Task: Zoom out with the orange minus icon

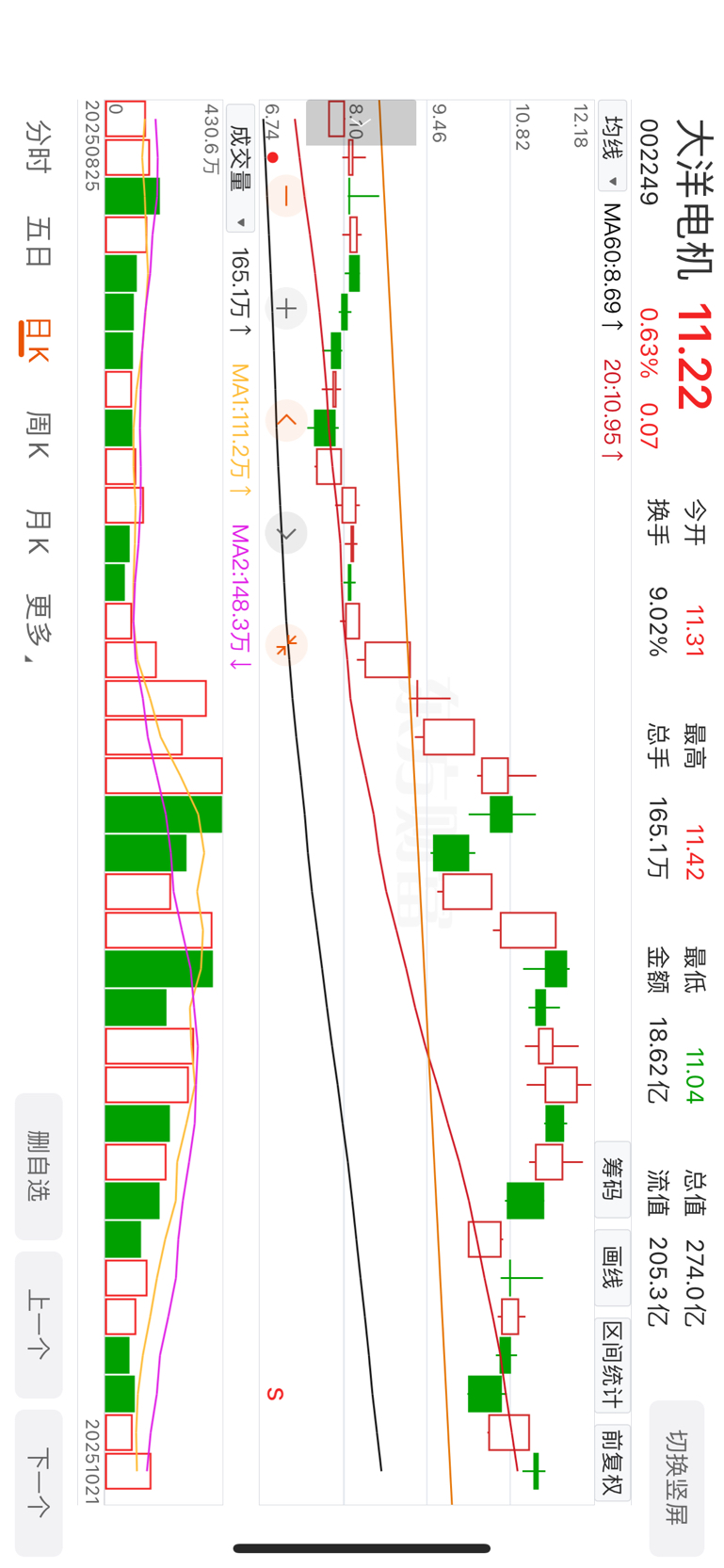Action: click(x=286, y=196)
